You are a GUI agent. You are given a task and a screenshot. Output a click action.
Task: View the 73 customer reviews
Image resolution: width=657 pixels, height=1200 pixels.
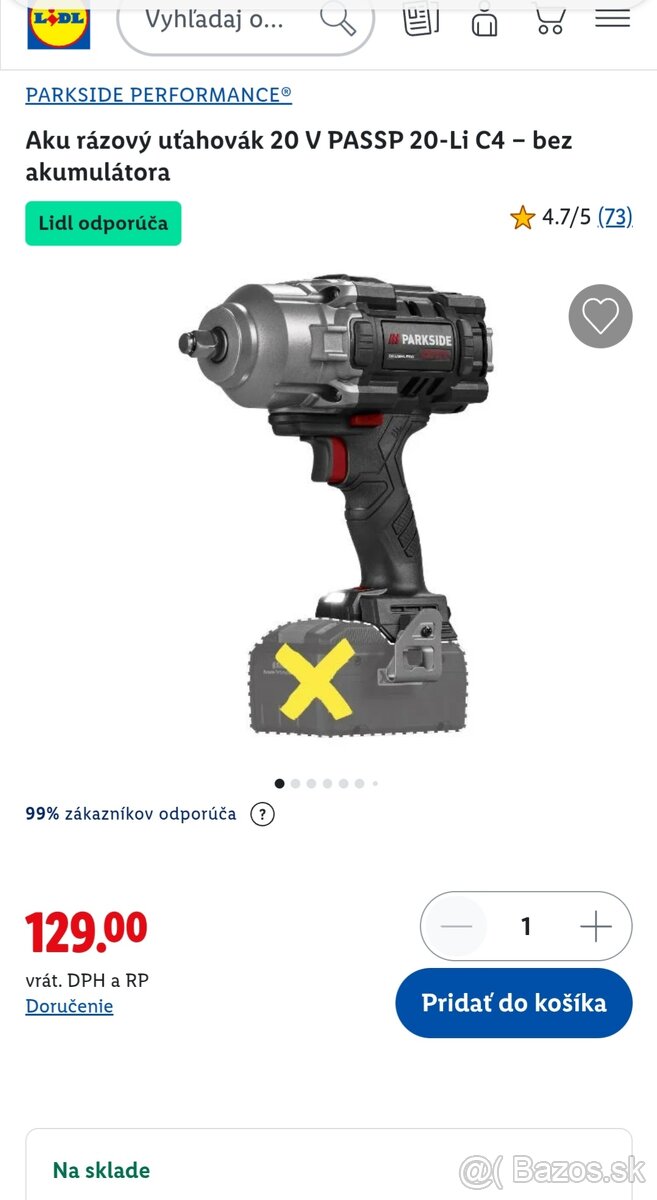(615, 217)
